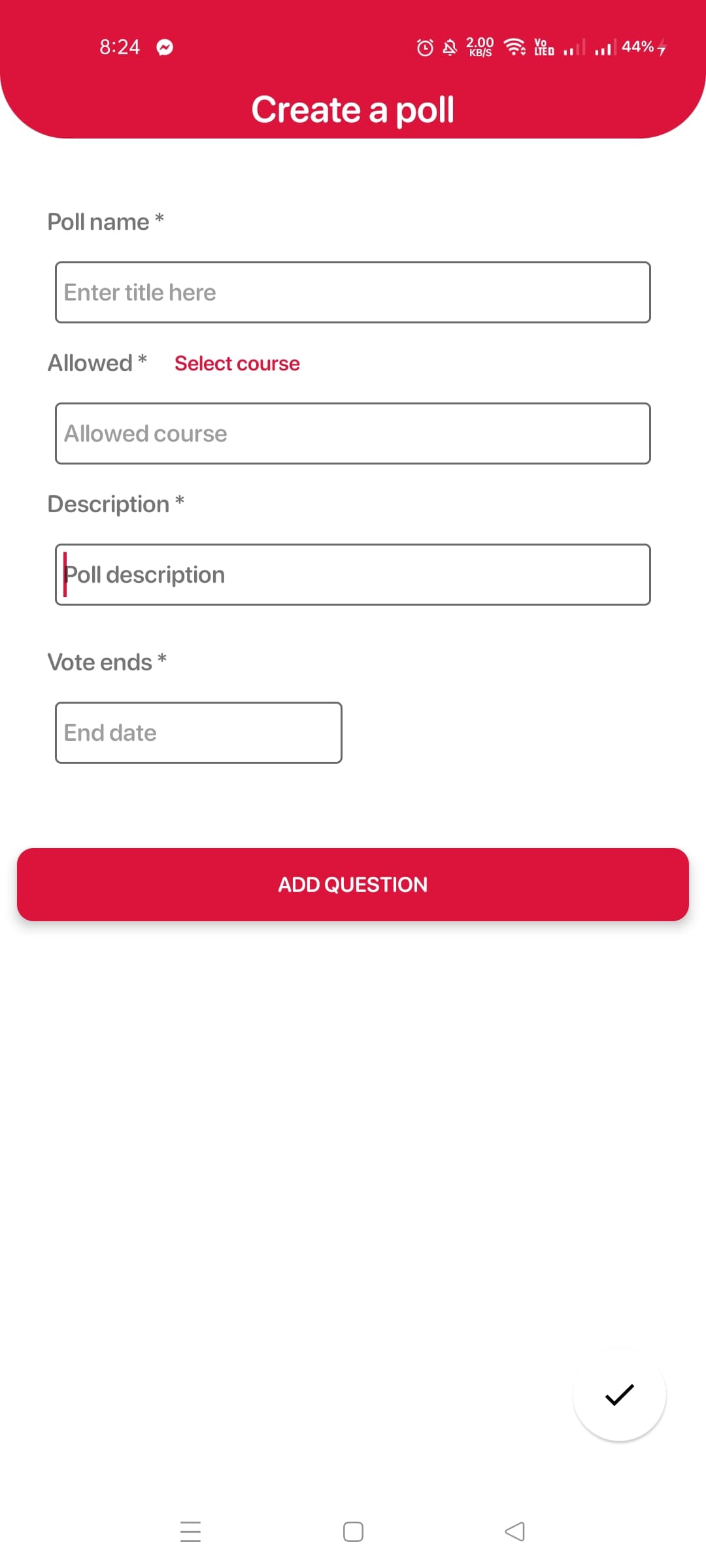Focus the Allowed course field
Image resolution: width=706 pixels, height=1568 pixels.
(353, 433)
